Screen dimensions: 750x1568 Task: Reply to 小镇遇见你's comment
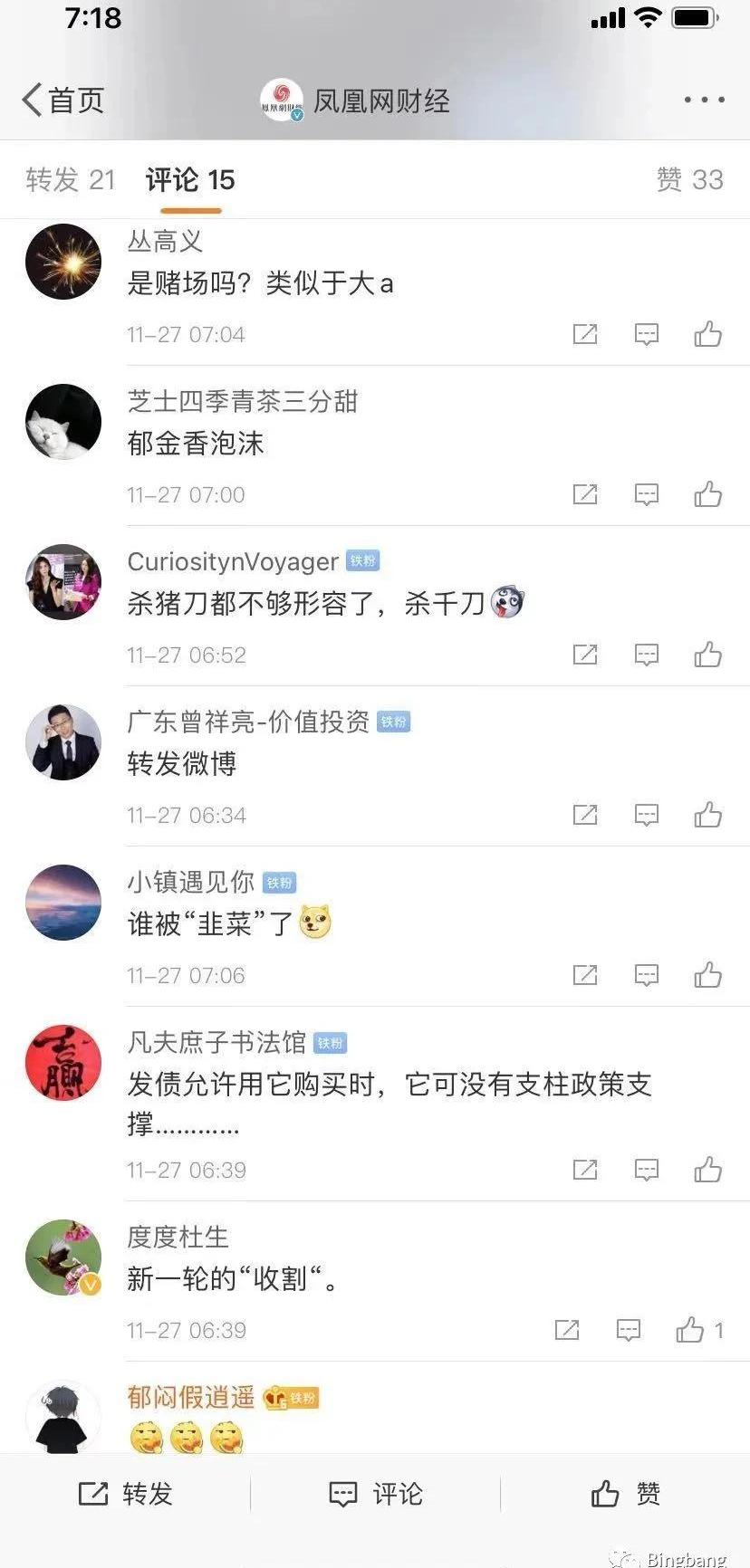point(646,975)
